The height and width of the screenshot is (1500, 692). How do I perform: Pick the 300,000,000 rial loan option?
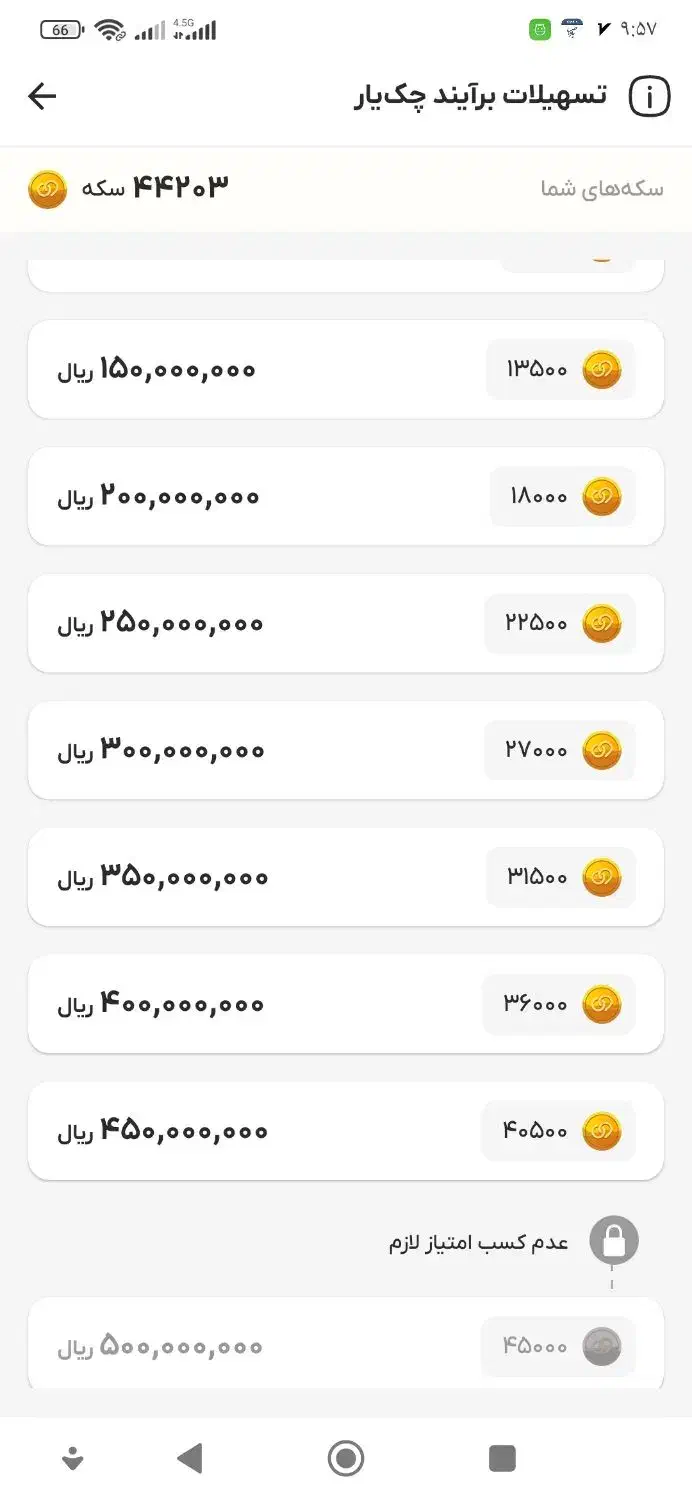coord(346,751)
